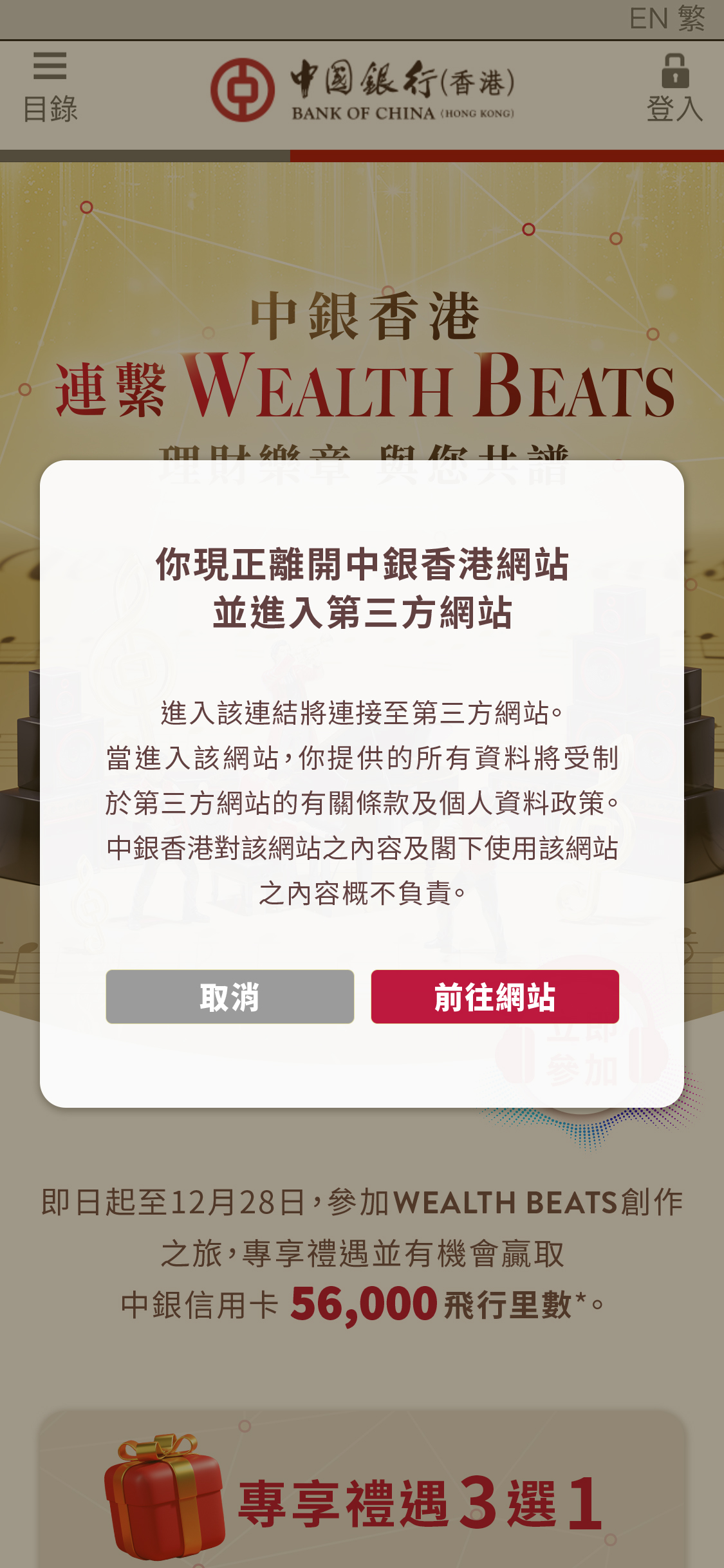The image size is (724, 1568).
Task: Switch language to EN
Action: coord(648,18)
